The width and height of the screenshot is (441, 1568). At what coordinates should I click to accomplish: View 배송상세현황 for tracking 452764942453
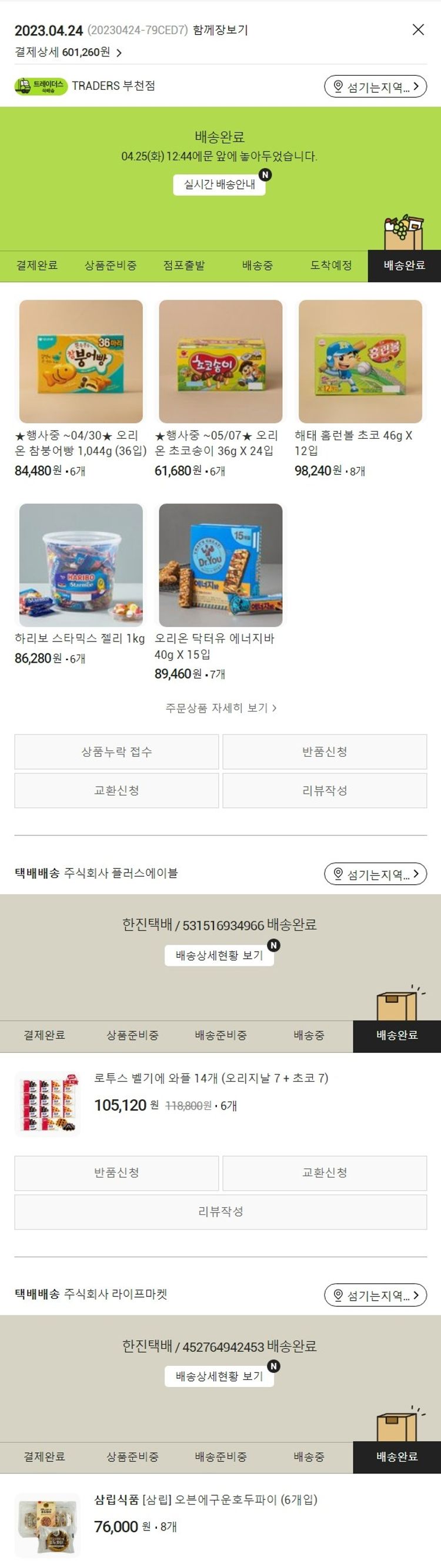(219, 1376)
